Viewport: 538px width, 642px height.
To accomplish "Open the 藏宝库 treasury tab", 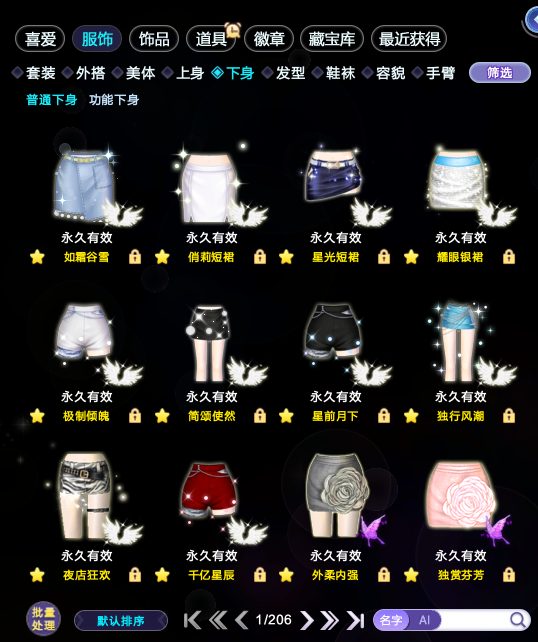I will coord(332,39).
